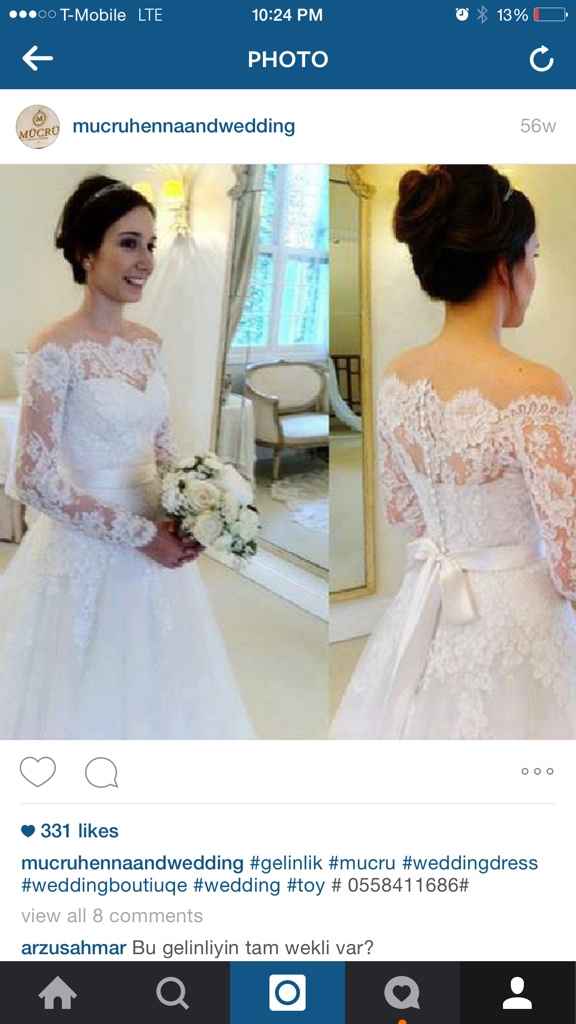View all 8 comments
The width and height of the screenshot is (576, 1024).
pos(112,916)
